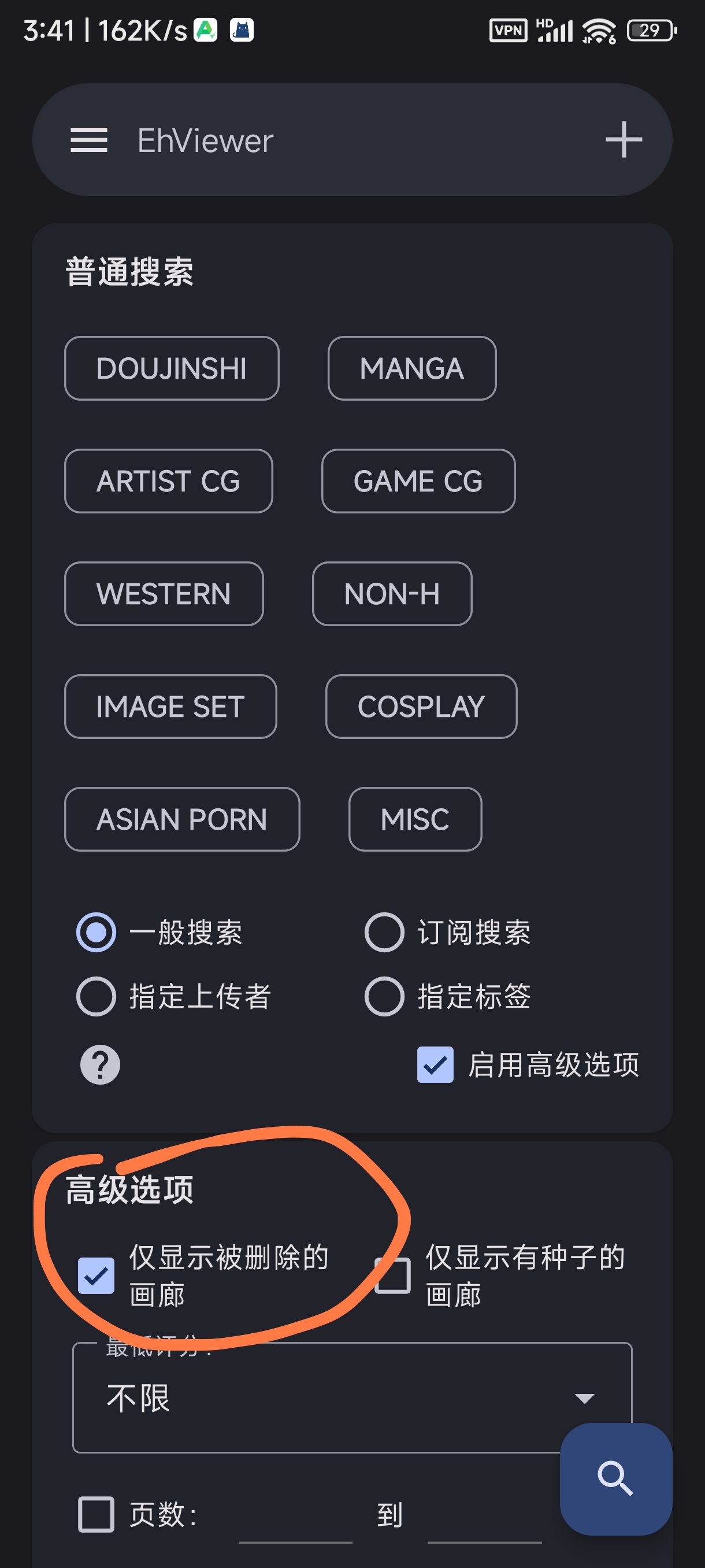Image resolution: width=705 pixels, height=1568 pixels.
Task: Select the 指定上传者 radio option
Action: point(174,996)
